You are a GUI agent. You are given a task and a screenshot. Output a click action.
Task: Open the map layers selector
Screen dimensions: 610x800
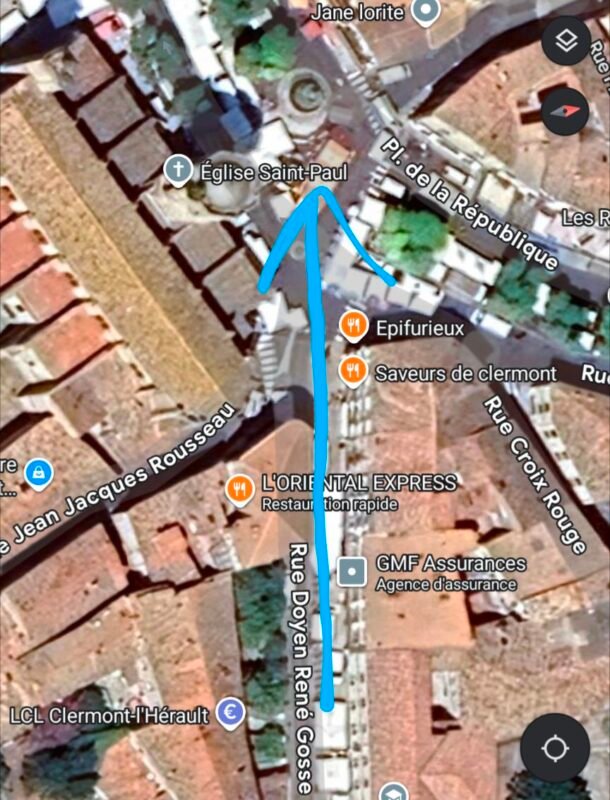(x=567, y=42)
